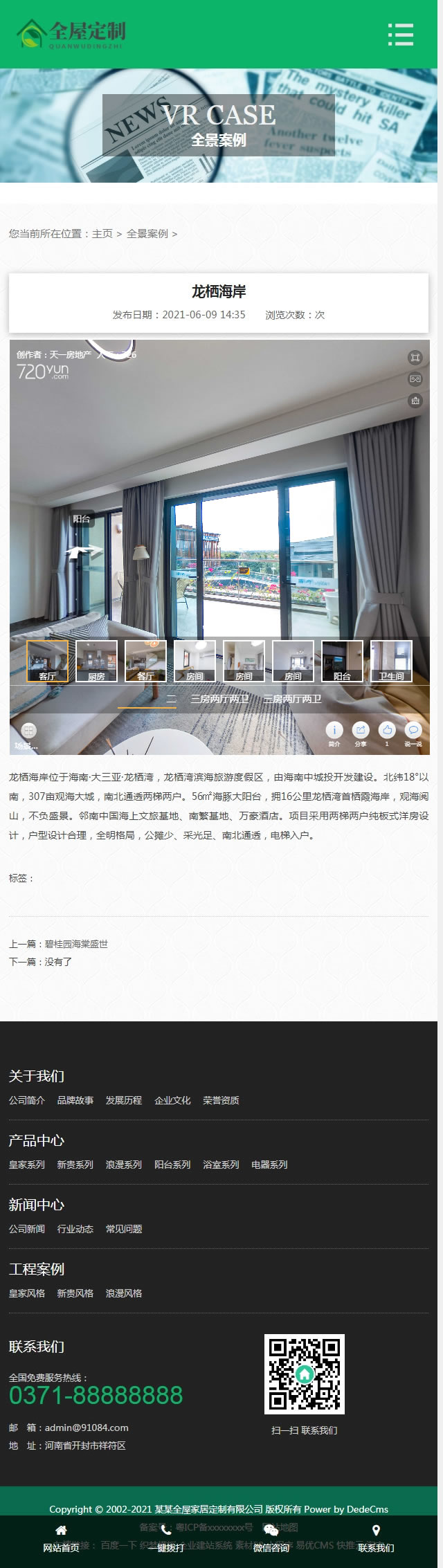Open the 简介 info icon
This screenshot has width=443, height=1568.
pyautogui.click(x=334, y=731)
